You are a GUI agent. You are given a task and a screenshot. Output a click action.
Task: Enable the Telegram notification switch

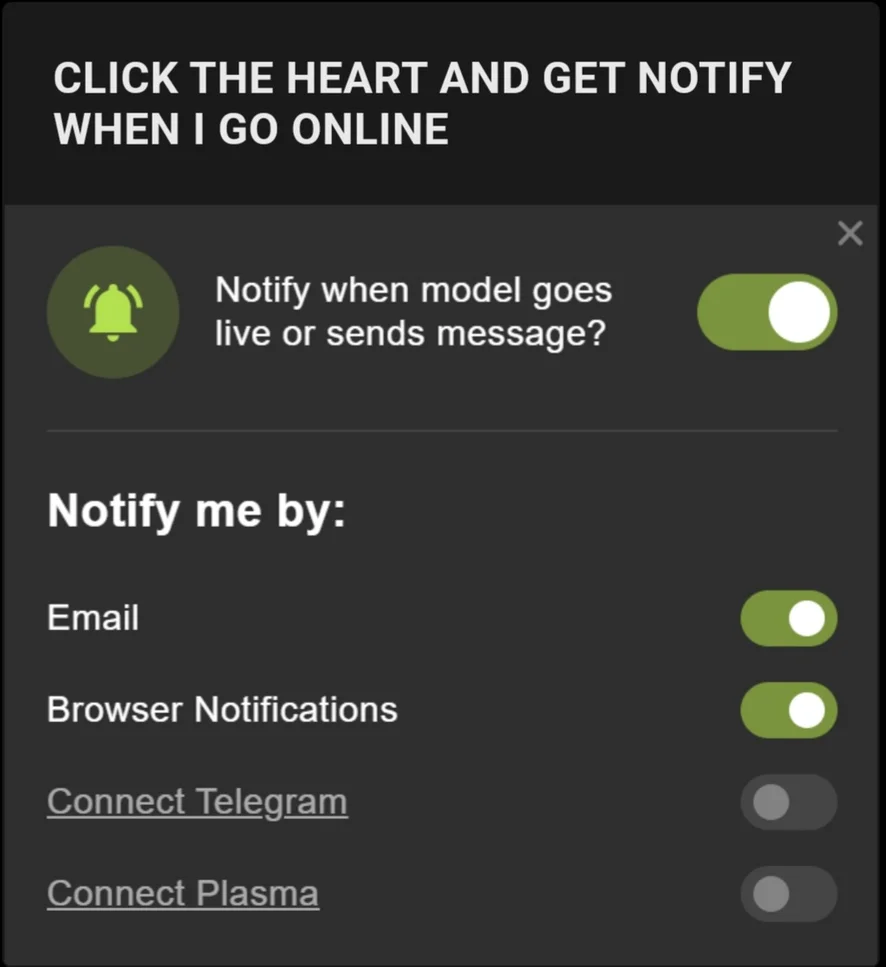point(788,802)
